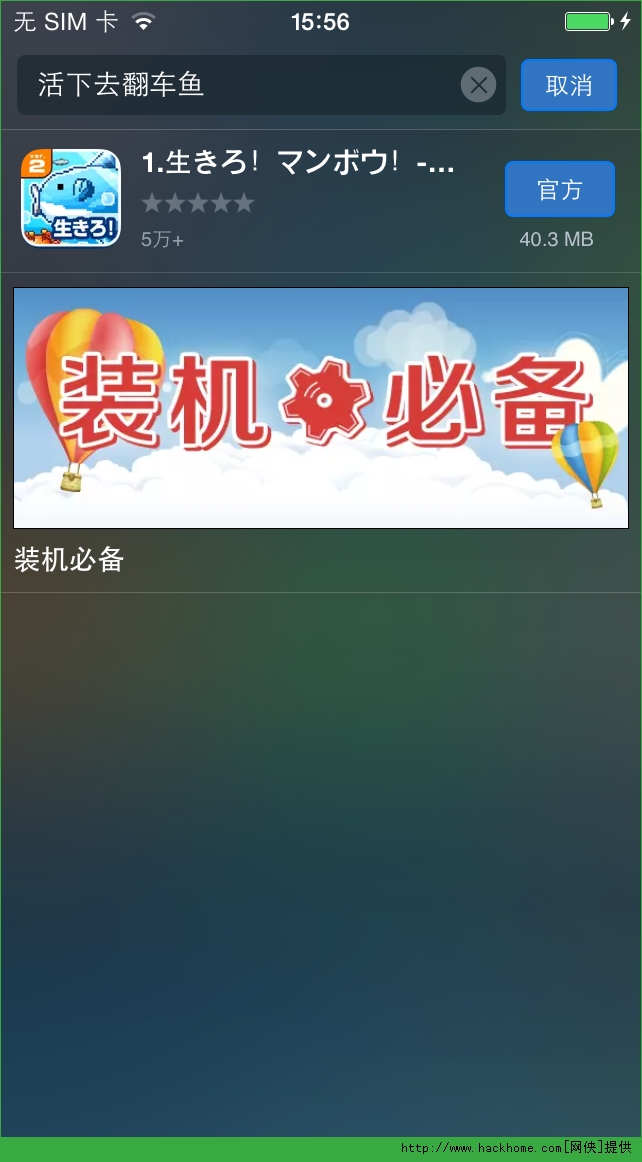Viewport: 642px width, 1162px height.
Task: Tap the search field containing 活下去翻车鱼
Action: point(240,85)
